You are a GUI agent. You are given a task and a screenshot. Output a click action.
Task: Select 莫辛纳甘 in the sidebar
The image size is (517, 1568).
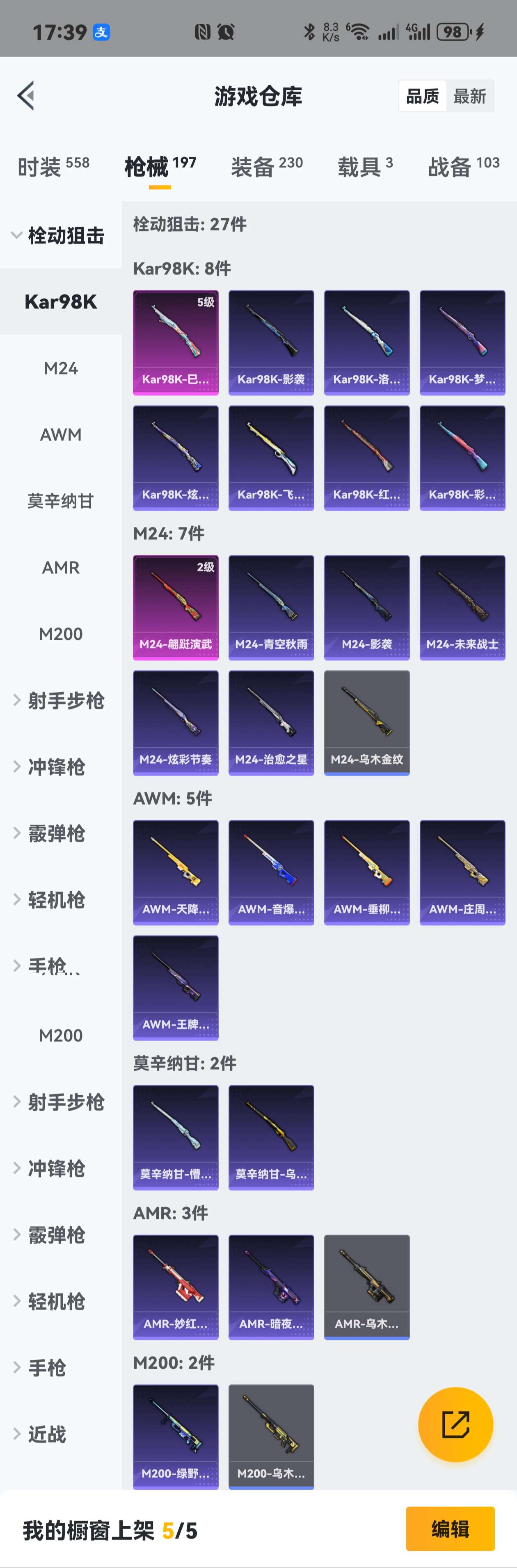point(60,501)
